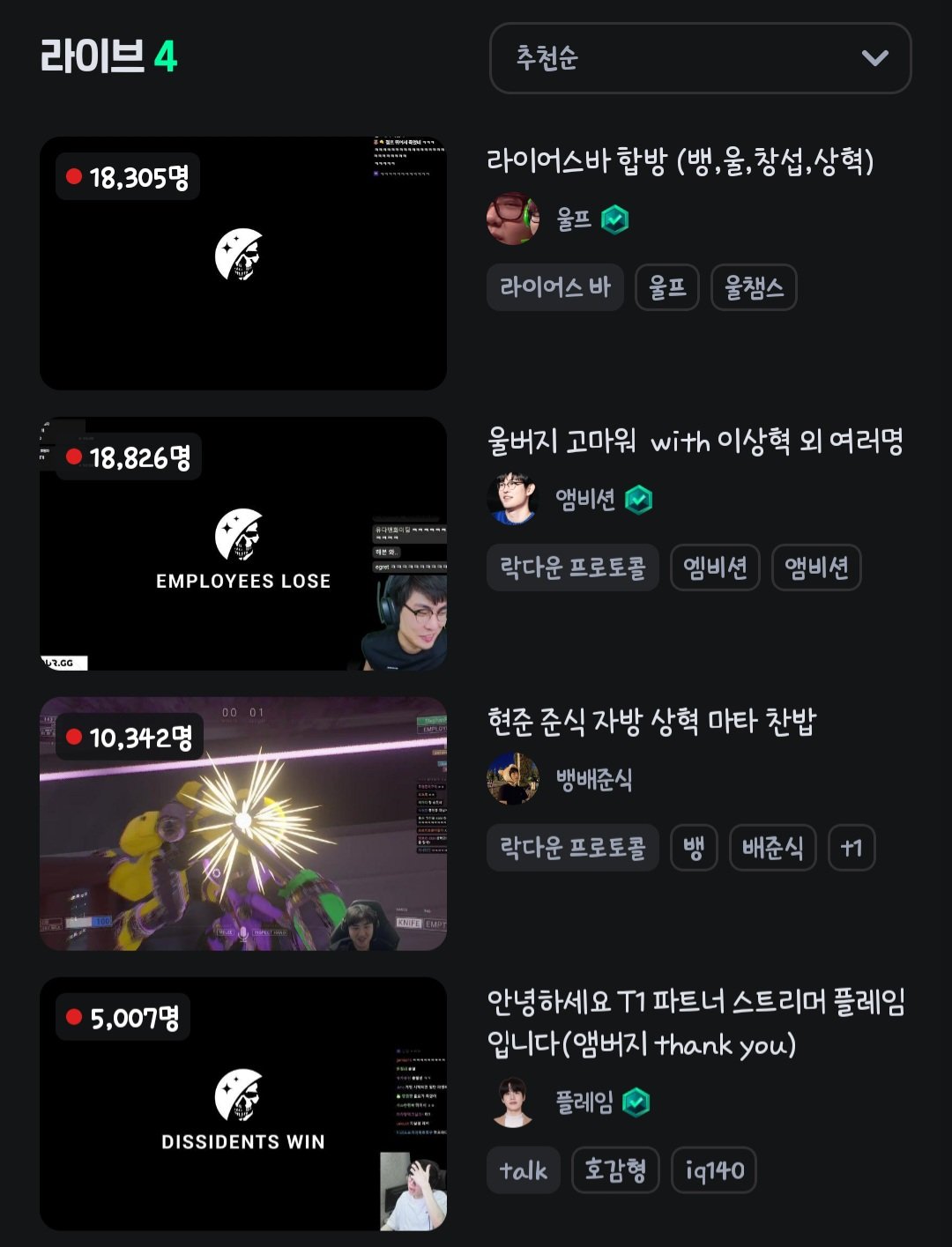Open the live stream thumbnail with 10,342 viewers
The height and width of the screenshot is (1247, 952).
(242, 824)
